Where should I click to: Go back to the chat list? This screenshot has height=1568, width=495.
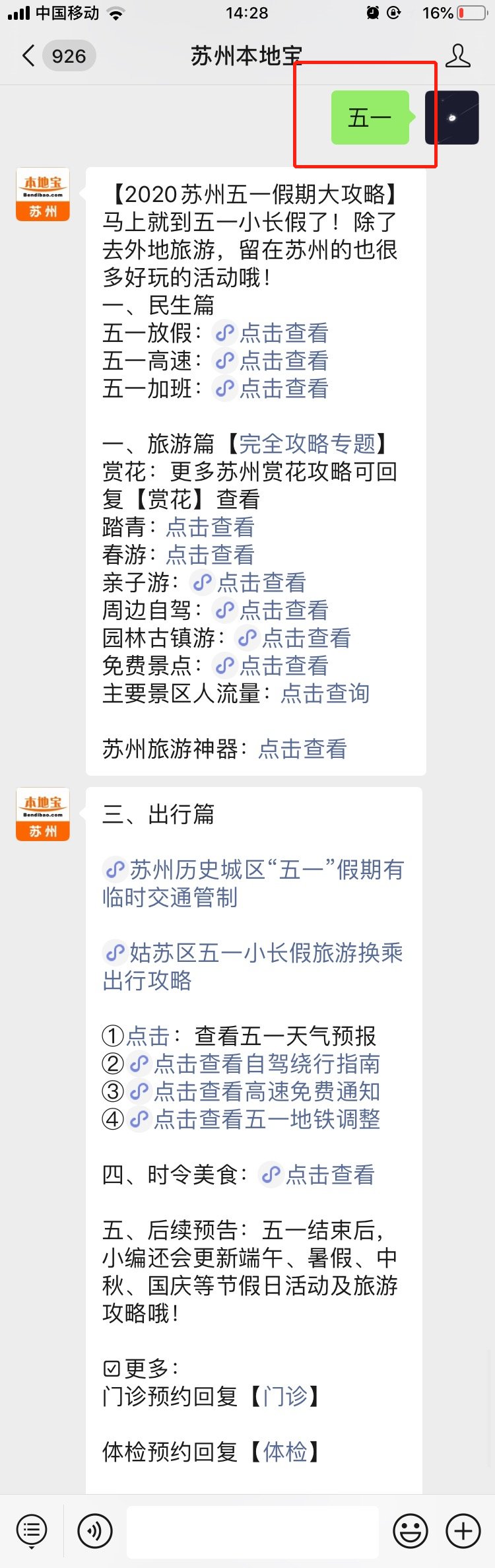tap(29, 56)
